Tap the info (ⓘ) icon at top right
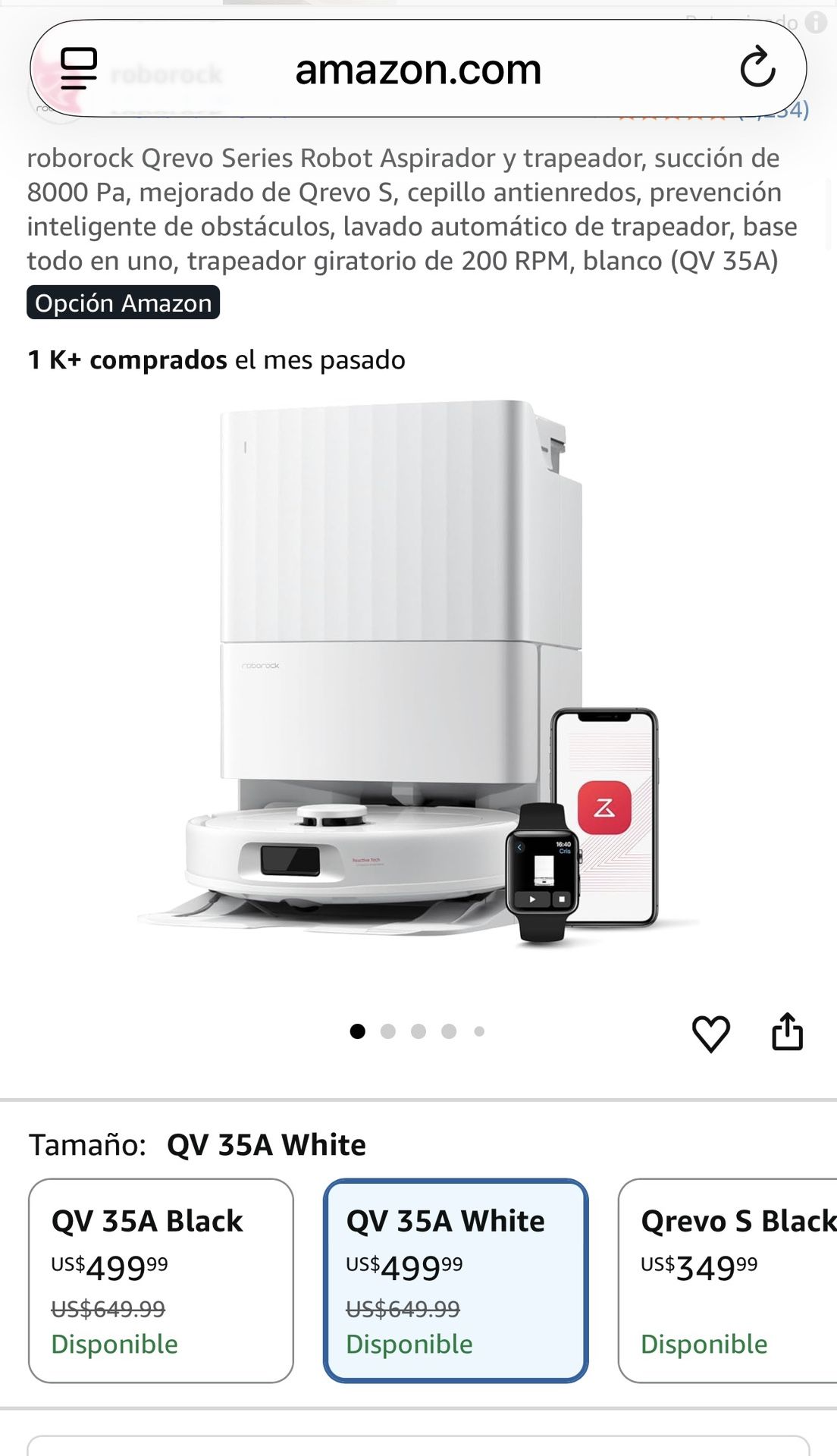The image size is (837, 1456). [815, 24]
